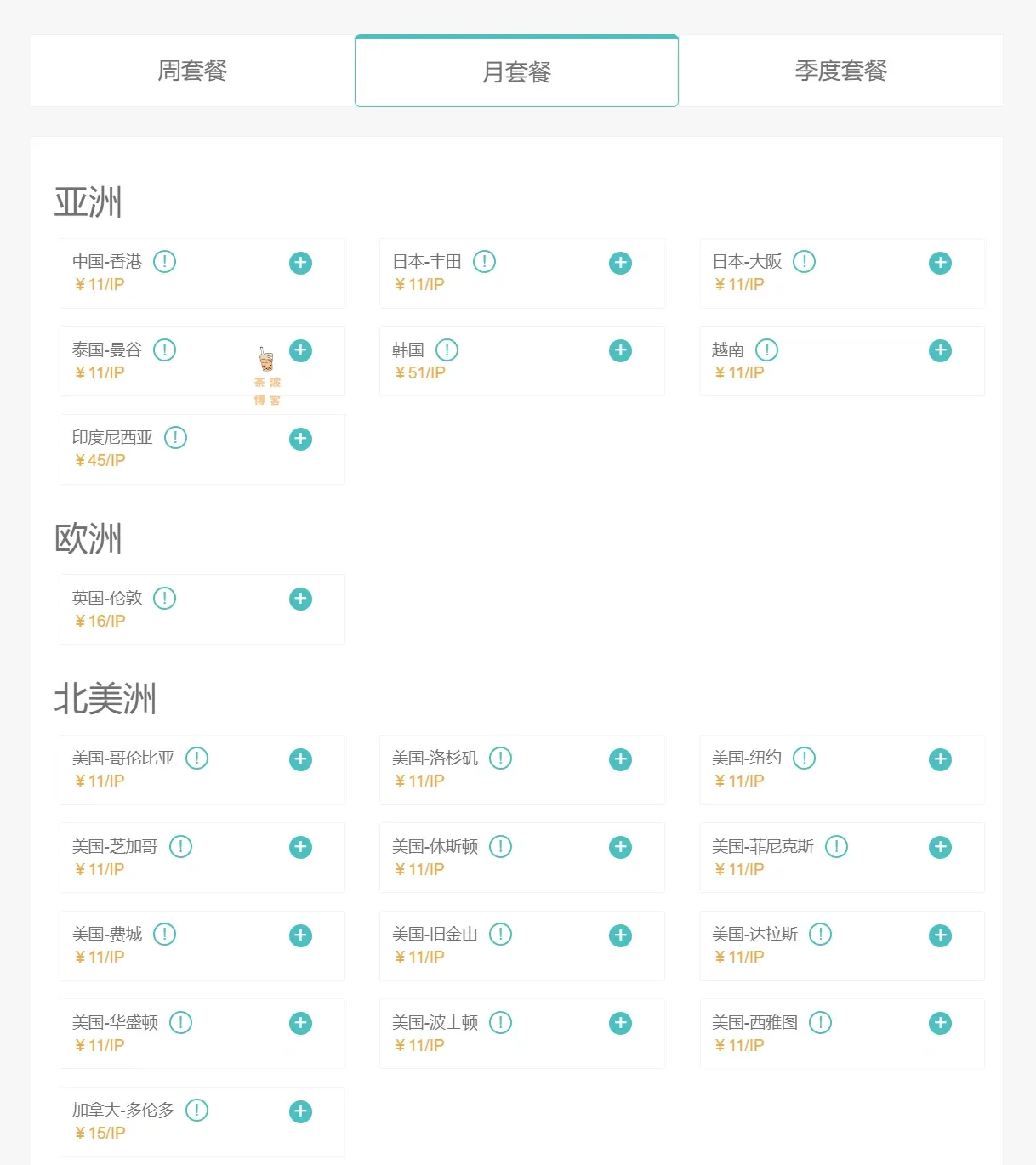Image resolution: width=1036 pixels, height=1165 pixels.
Task: Click the plus icon for 加拿大-多伦多
Action: point(299,1111)
